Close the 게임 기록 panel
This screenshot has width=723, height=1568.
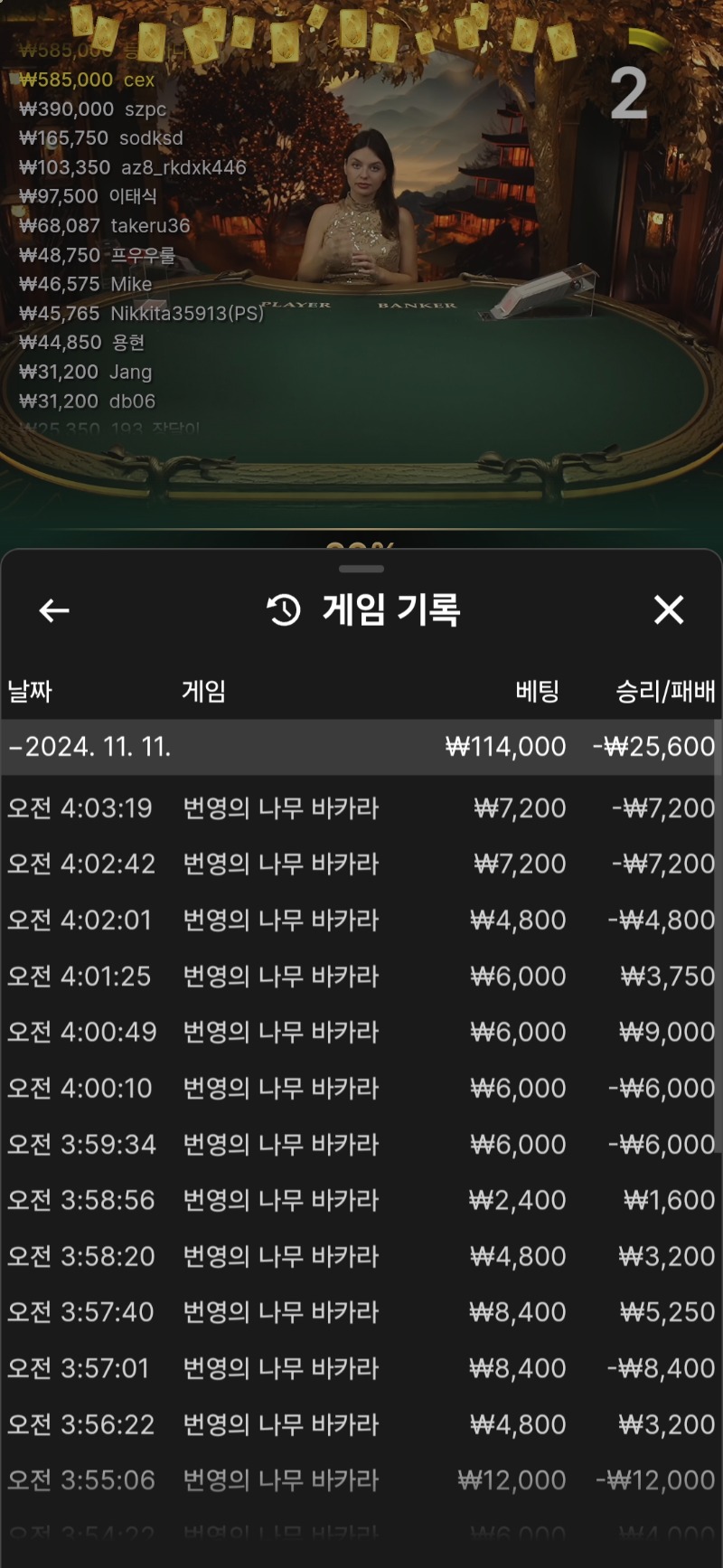(x=669, y=610)
